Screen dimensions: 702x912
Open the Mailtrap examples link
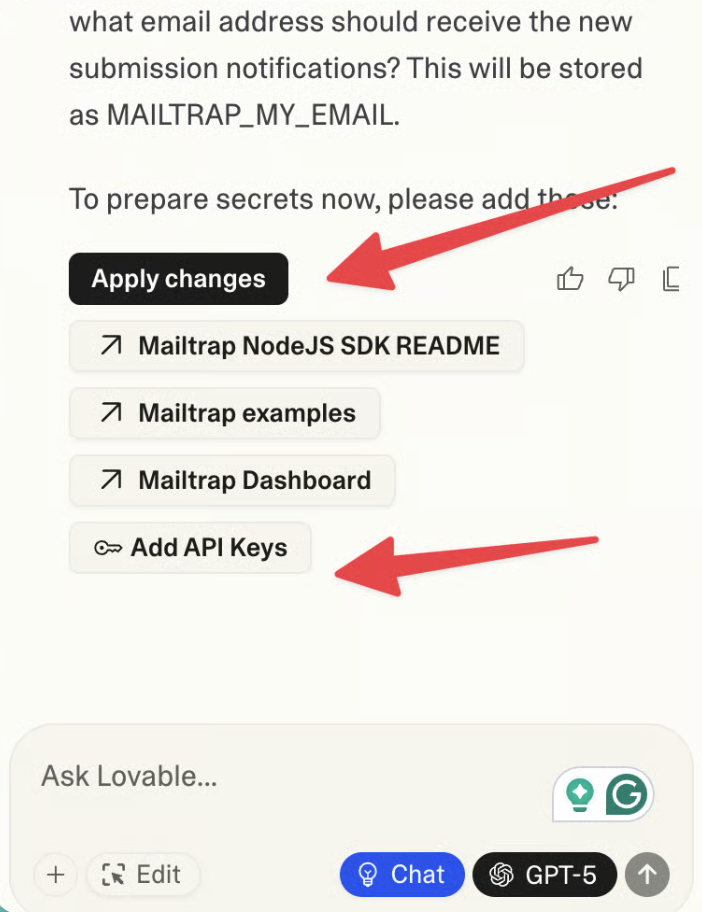click(x=224, y=413)
